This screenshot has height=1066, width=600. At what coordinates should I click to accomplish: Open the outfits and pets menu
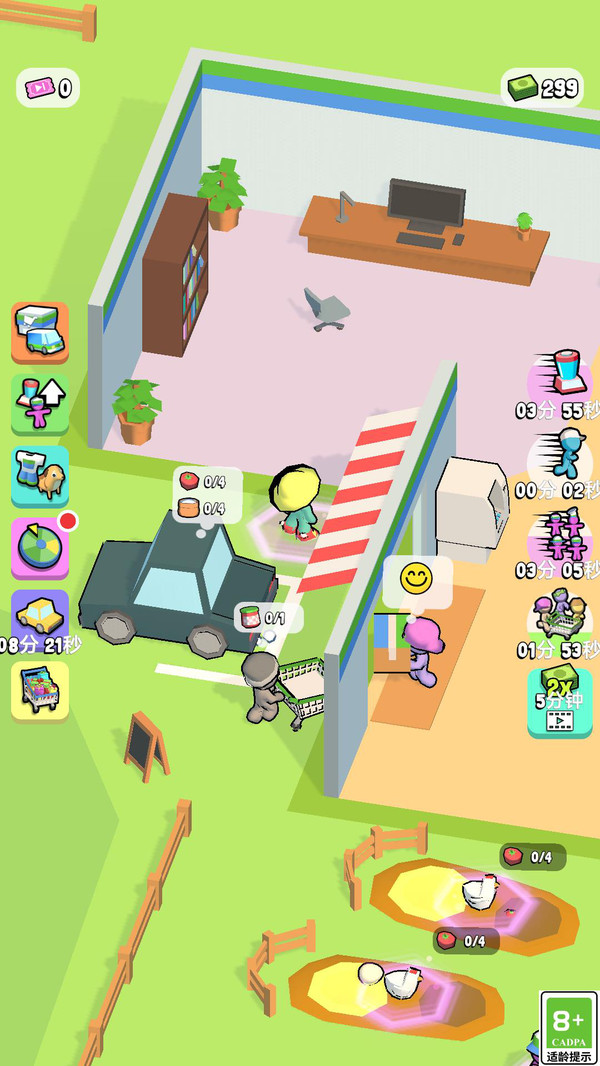coord(40,476)
